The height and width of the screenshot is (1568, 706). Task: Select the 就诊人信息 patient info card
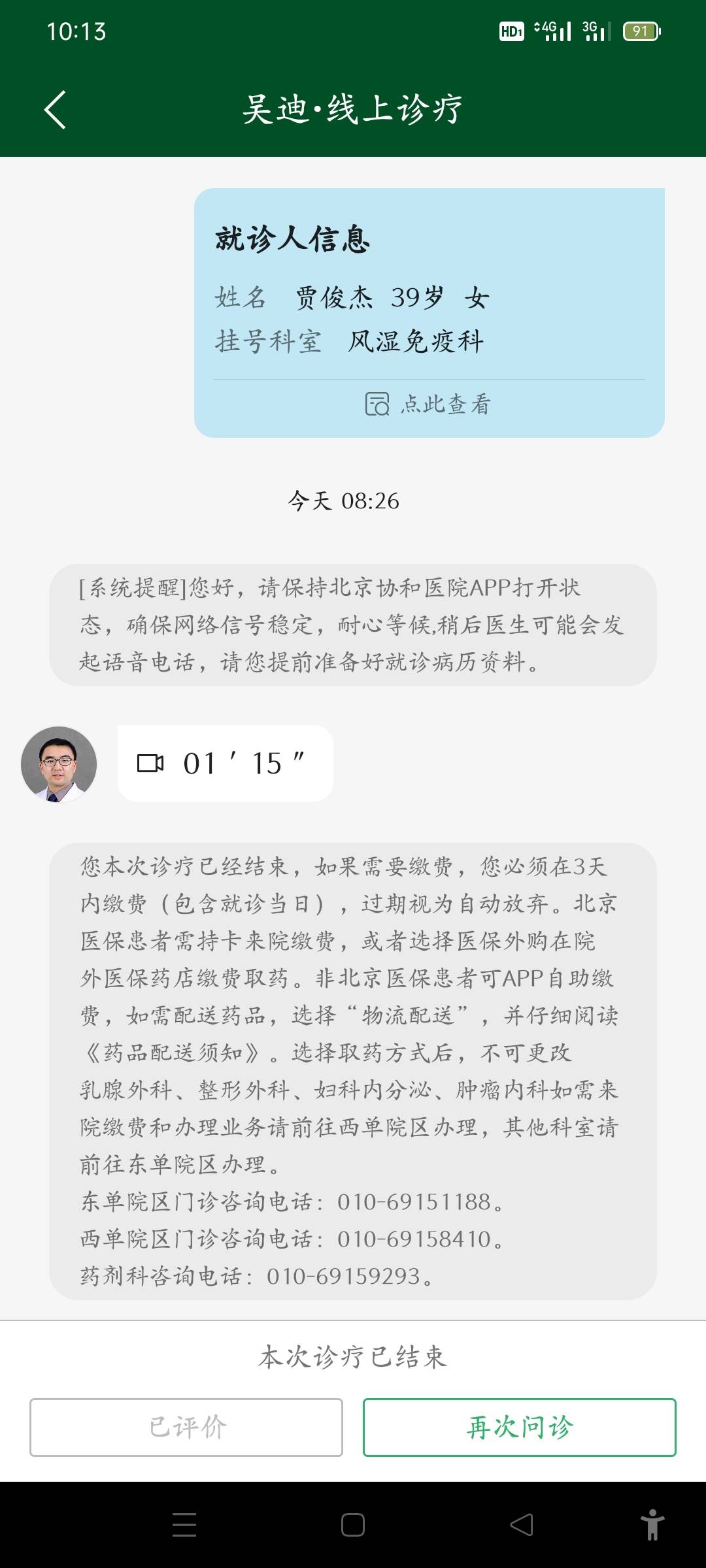(x=430, y=307)
